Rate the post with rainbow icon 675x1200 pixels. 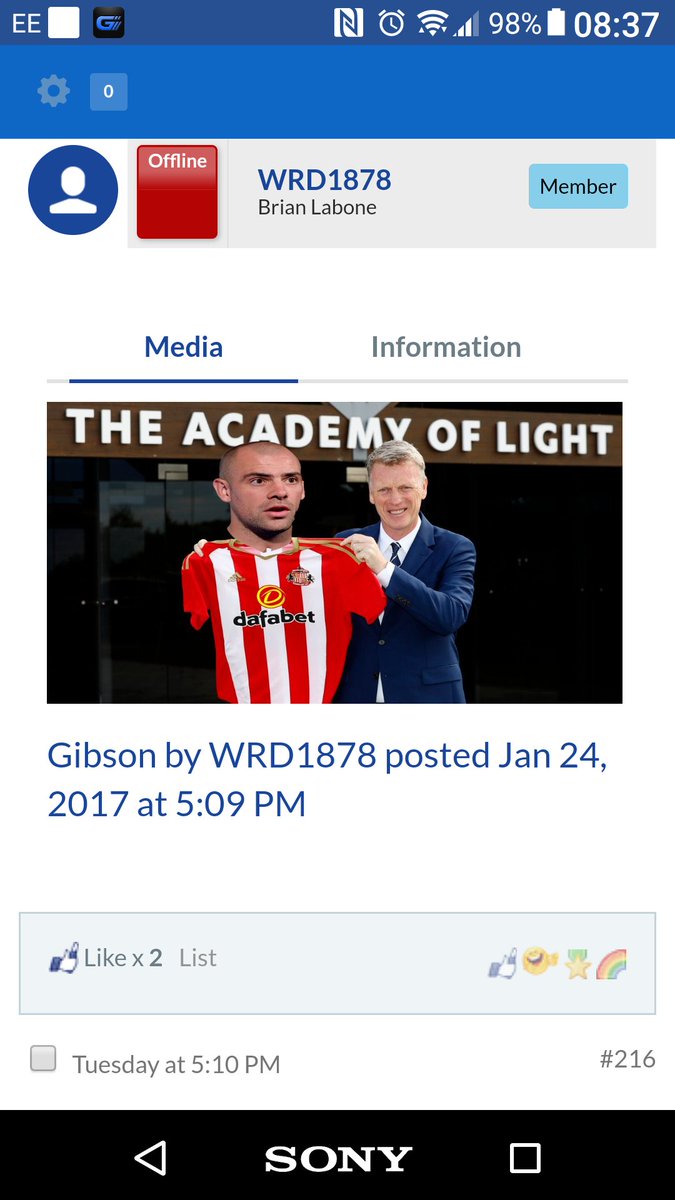(x=611, y=963)
